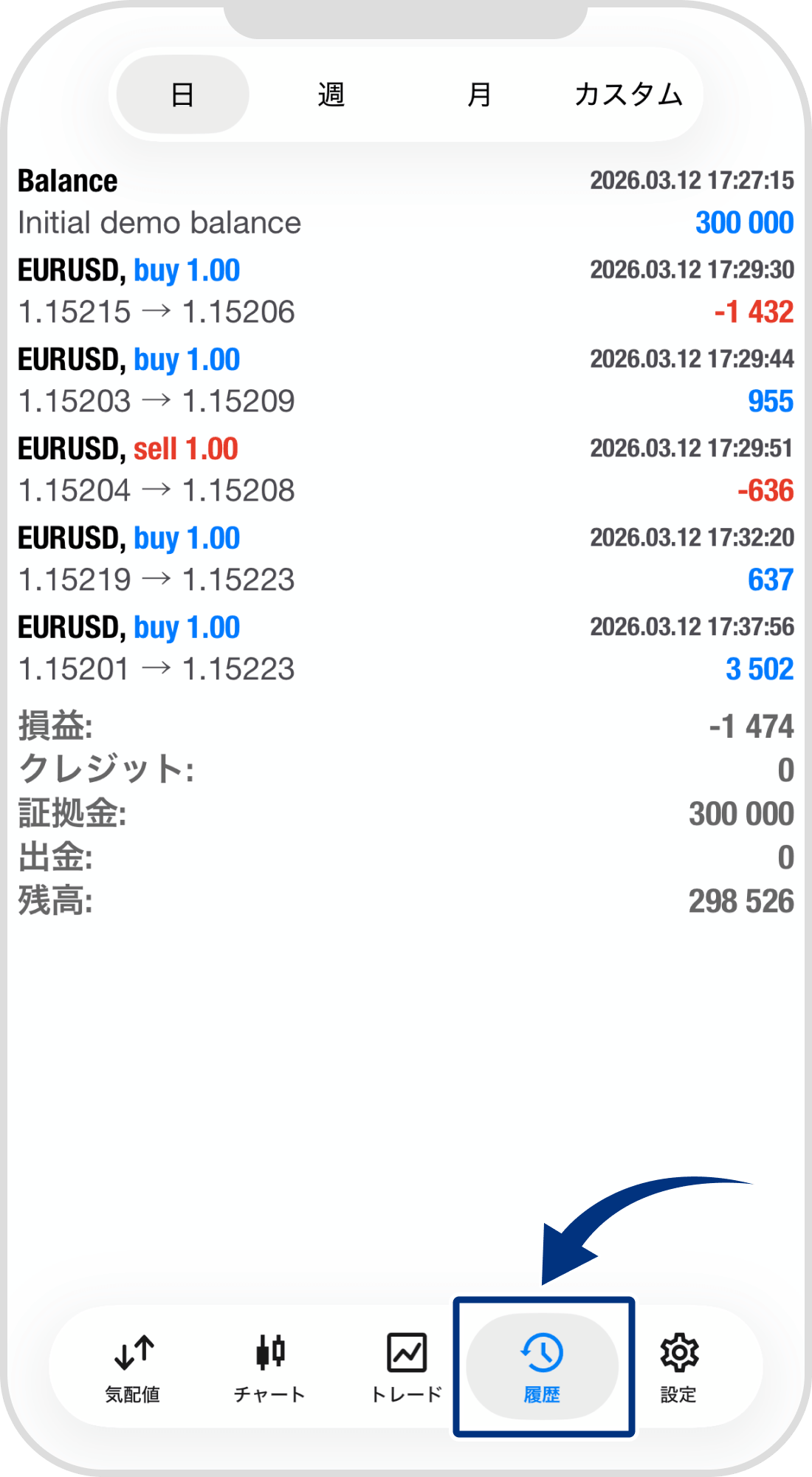Open the 設定 settings tab
This screenshot has width=812, height=1477.
click(x=679, y=1367)
